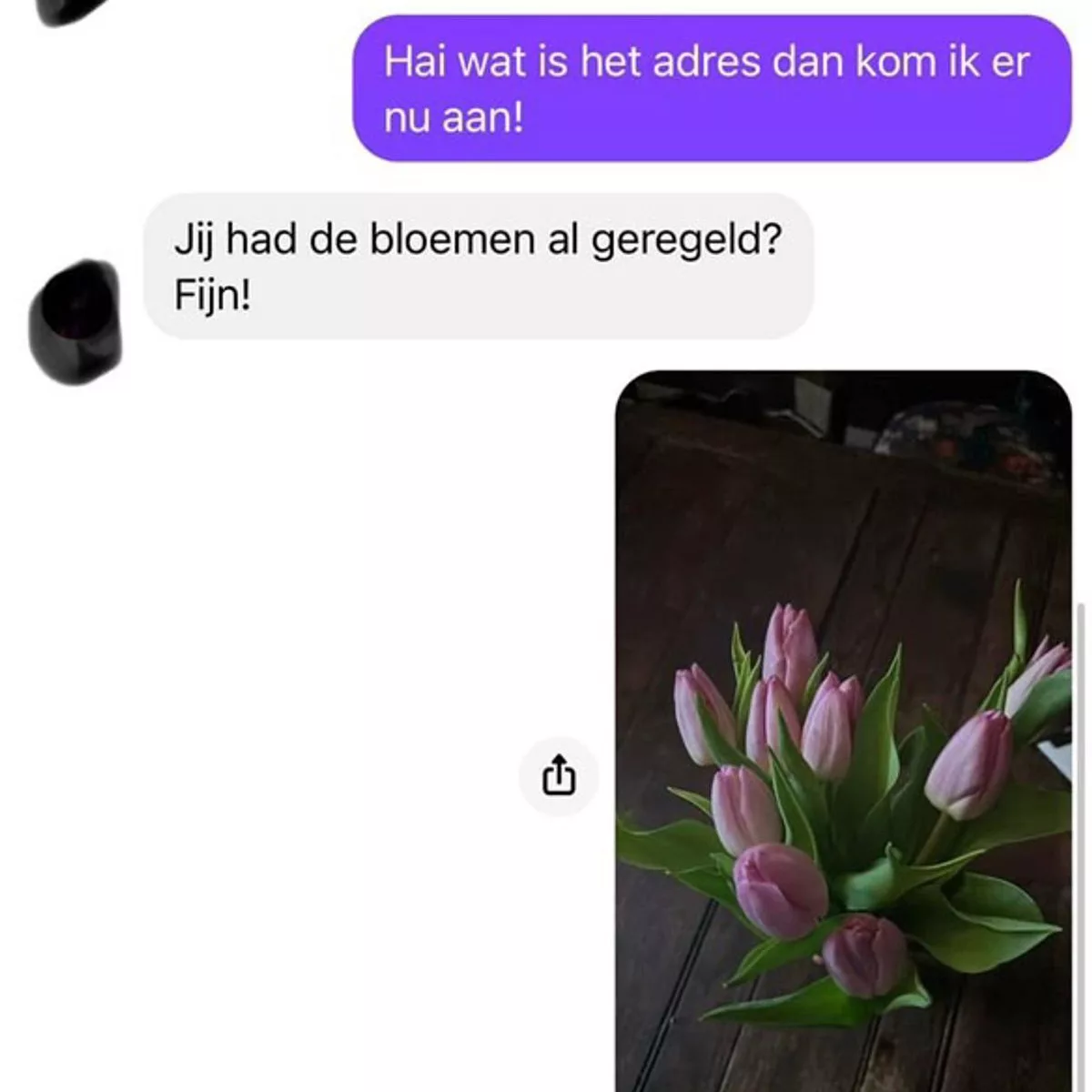The height and width of the screenshot is (1092, 1092).
Task: Open the sent tulip photo
Action: click(x=843, y=728)
